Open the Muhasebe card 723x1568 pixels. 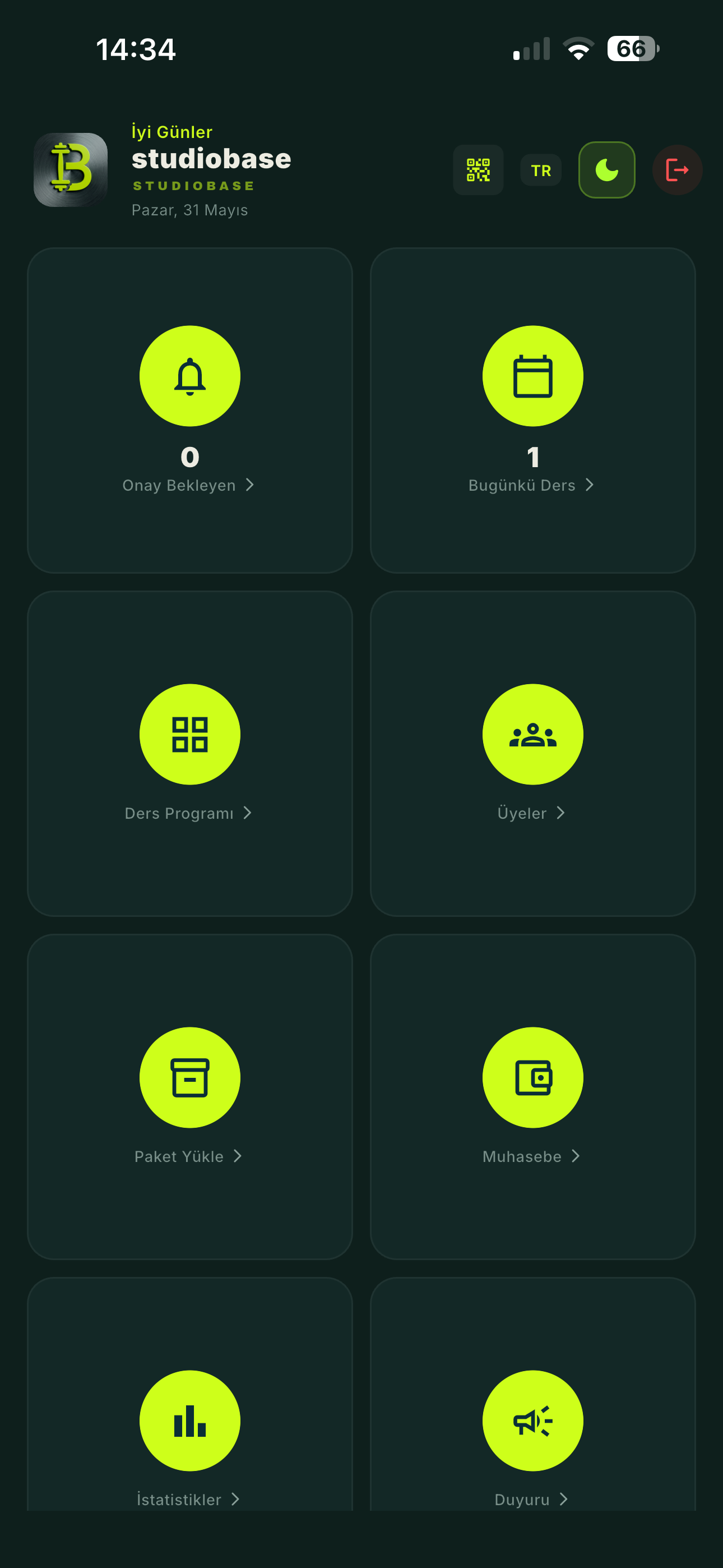tap(532, 1097)
